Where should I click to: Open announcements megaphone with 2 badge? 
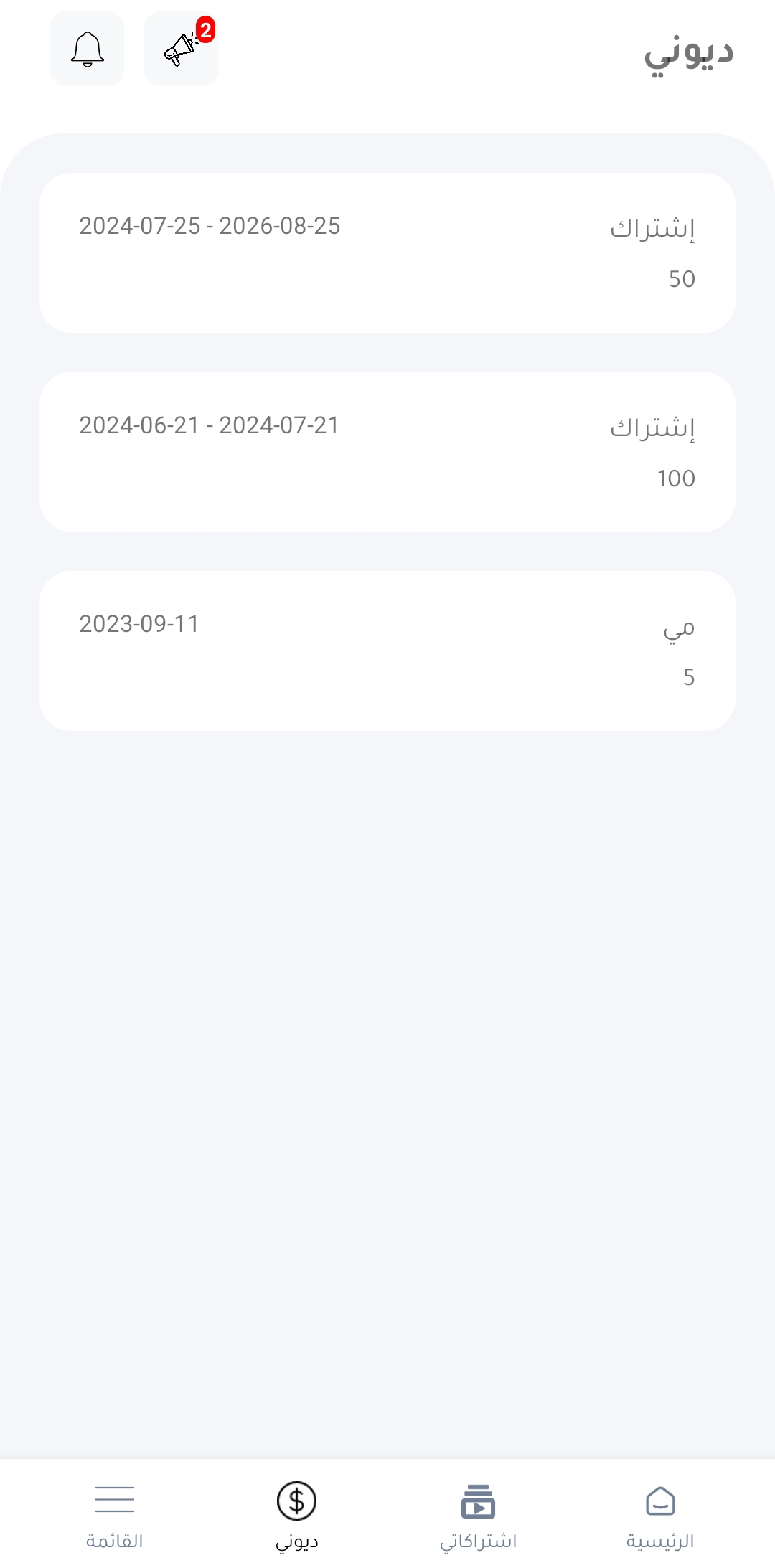182,49
